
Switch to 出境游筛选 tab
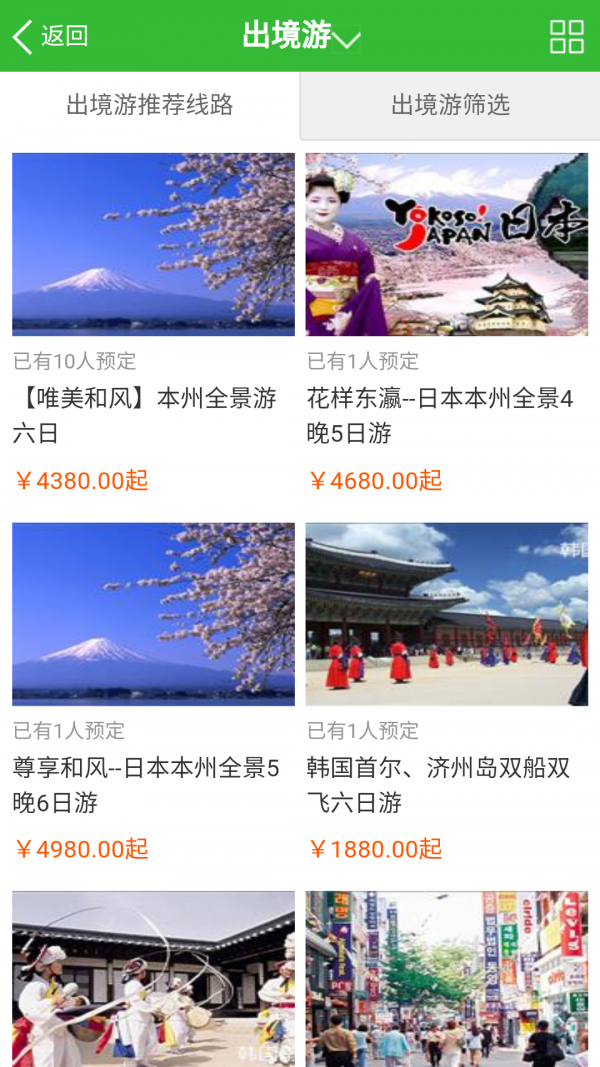(x=450, y=105)
